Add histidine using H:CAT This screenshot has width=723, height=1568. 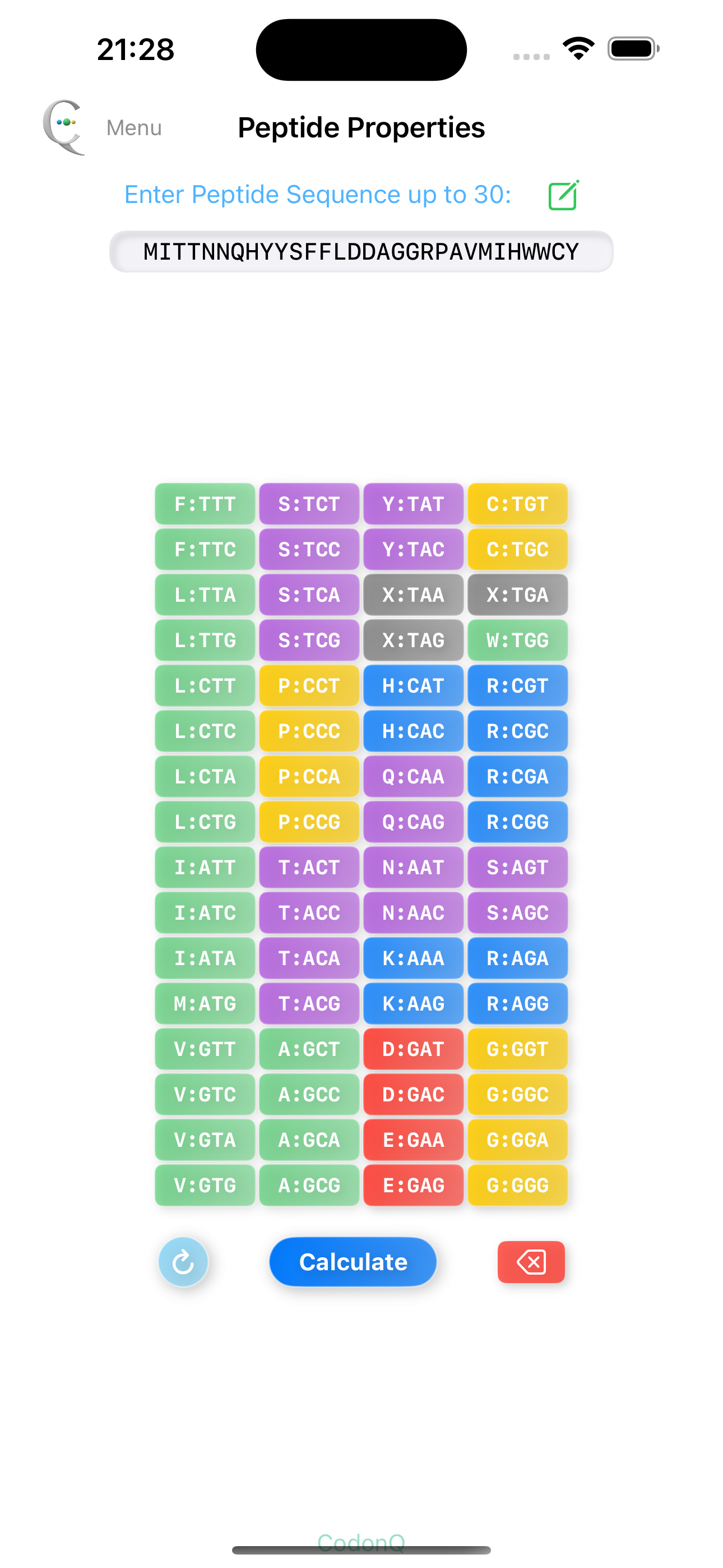click(x=413, y=686)
